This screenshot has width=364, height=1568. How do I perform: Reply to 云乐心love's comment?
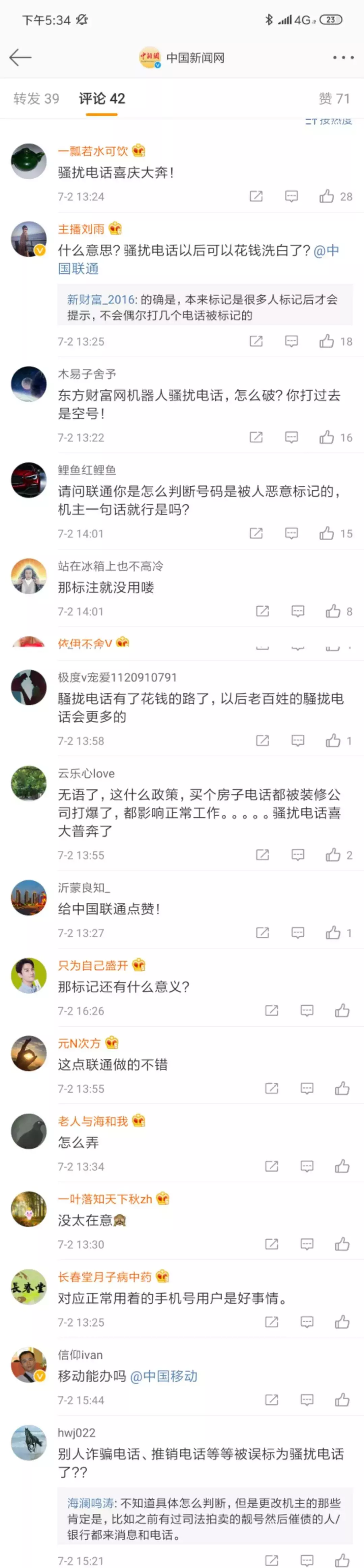298,855
